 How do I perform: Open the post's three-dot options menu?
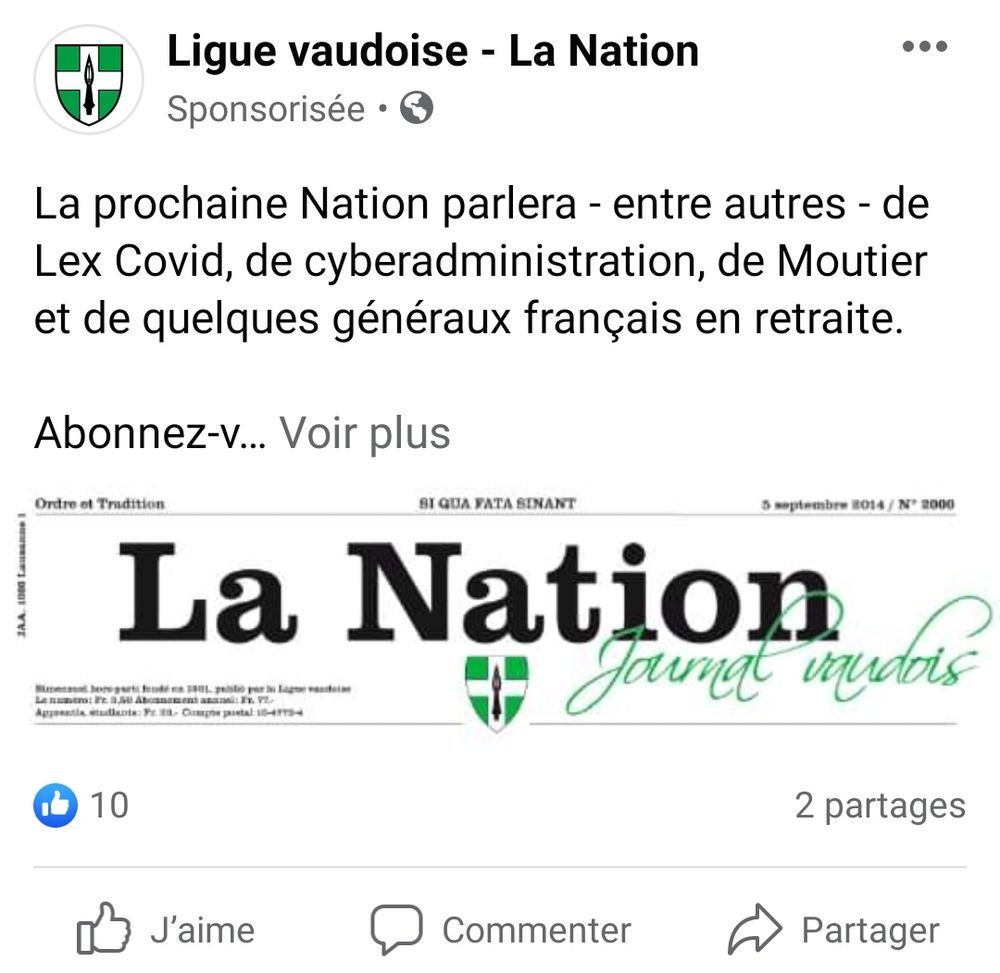coord(923,47)
